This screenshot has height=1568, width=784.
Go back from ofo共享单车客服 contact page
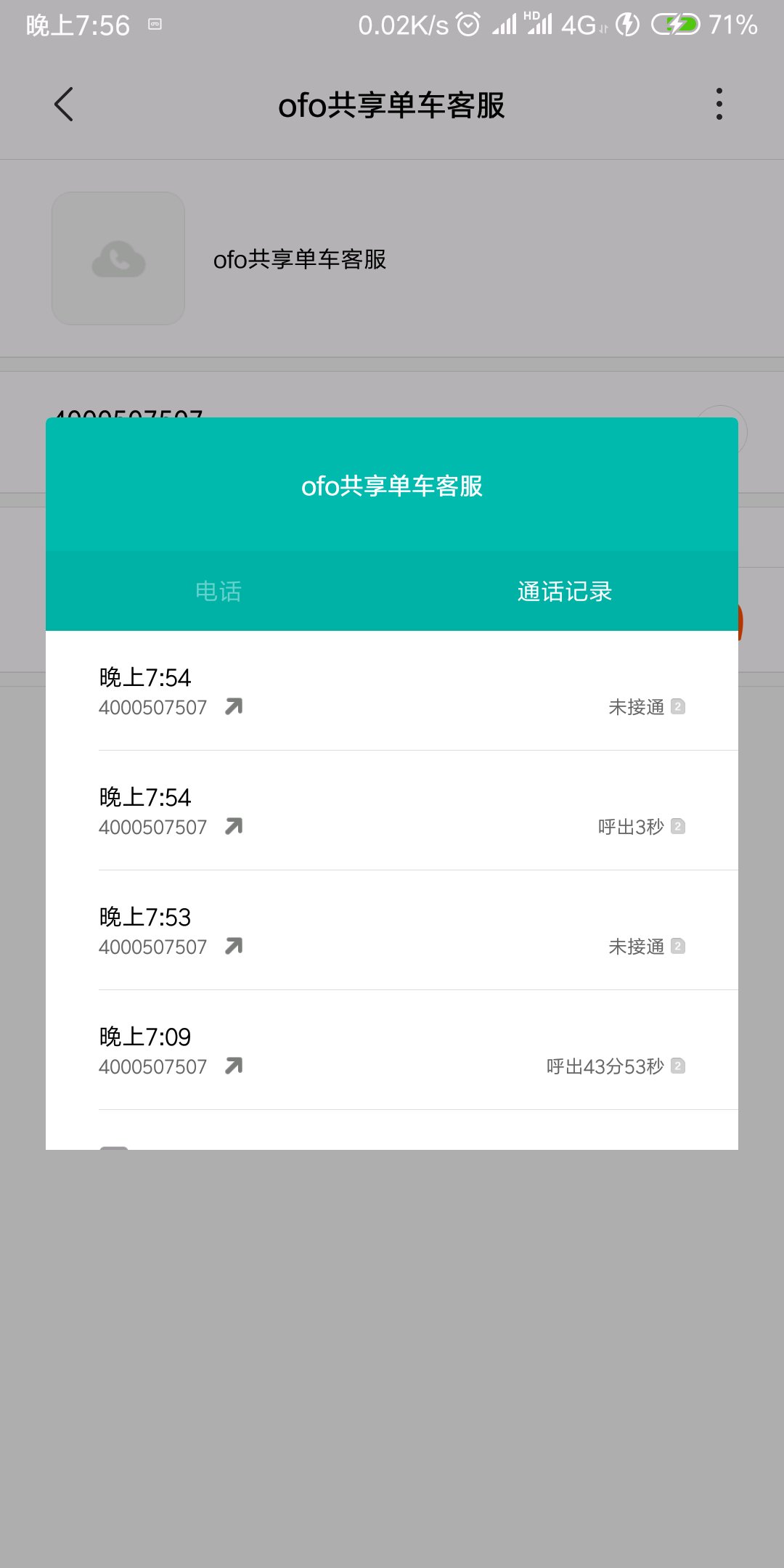[64, 105]
